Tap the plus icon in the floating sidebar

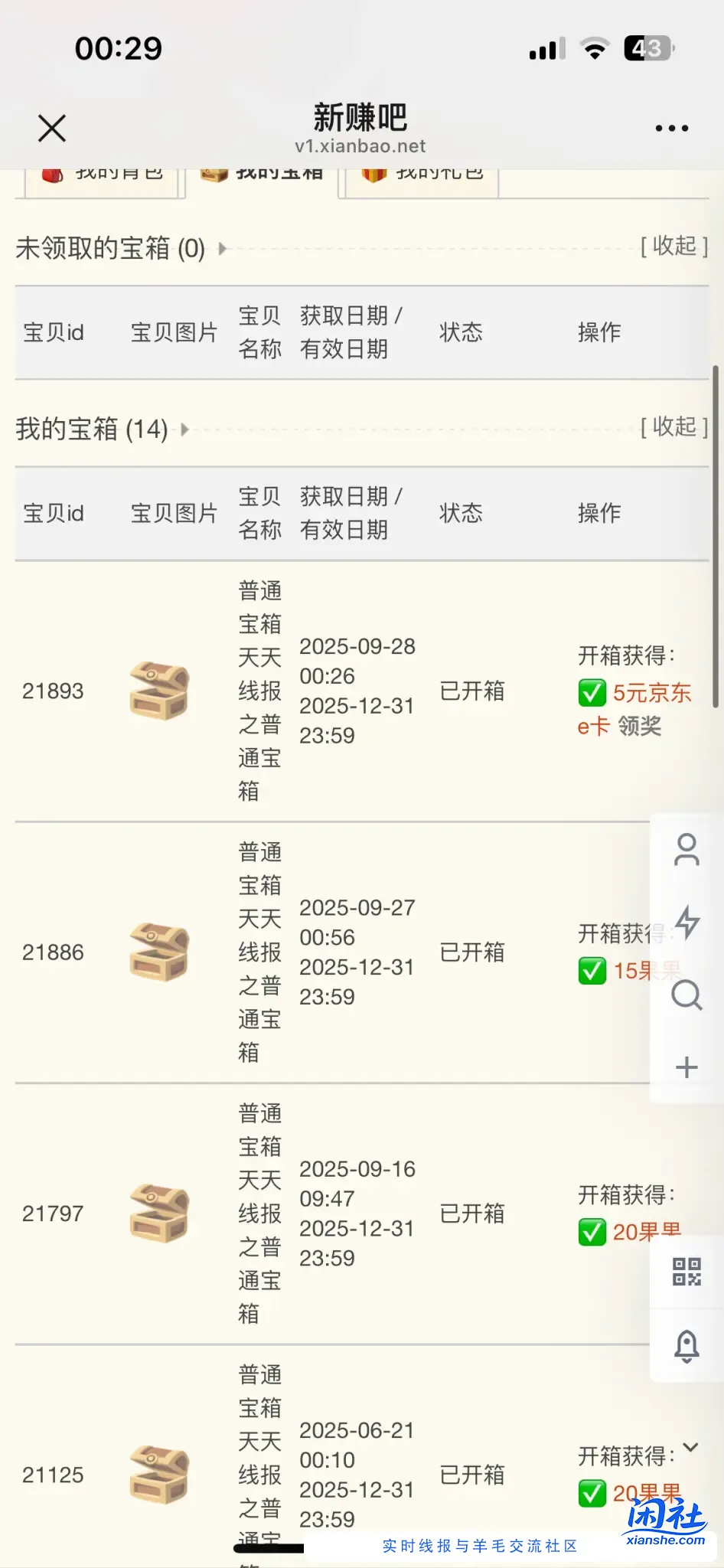(687, 1066)
